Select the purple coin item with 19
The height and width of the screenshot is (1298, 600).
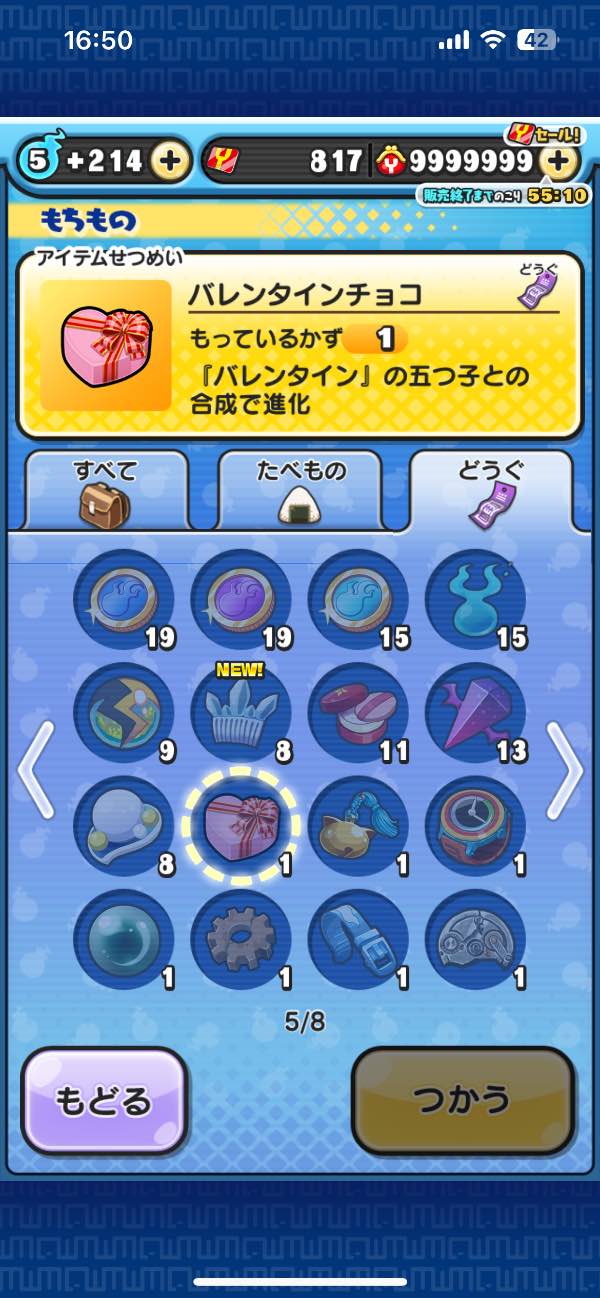tap(240, 598)
